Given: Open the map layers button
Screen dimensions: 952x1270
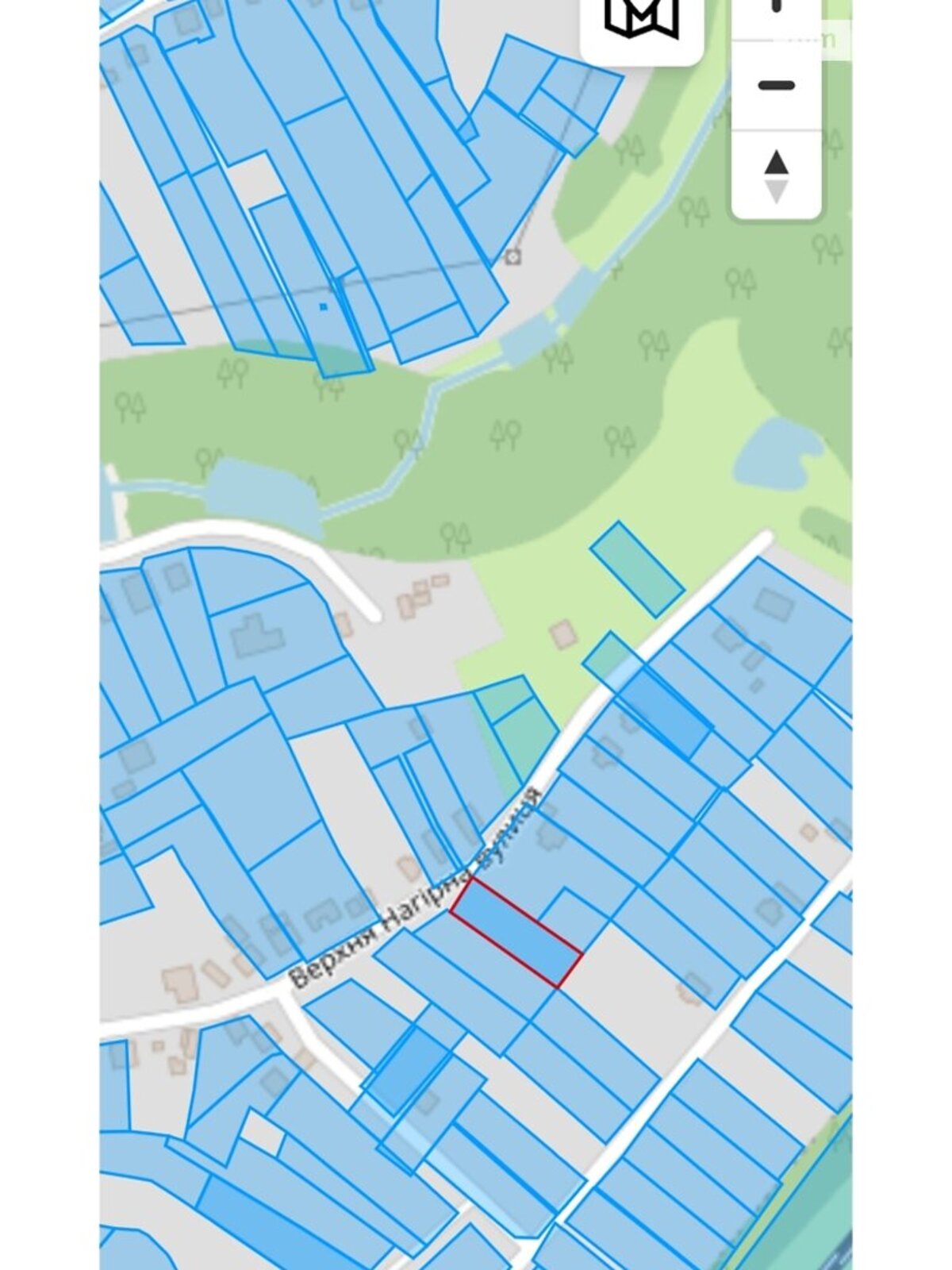Looking at the screenshot, I should (x=641, y=20).
